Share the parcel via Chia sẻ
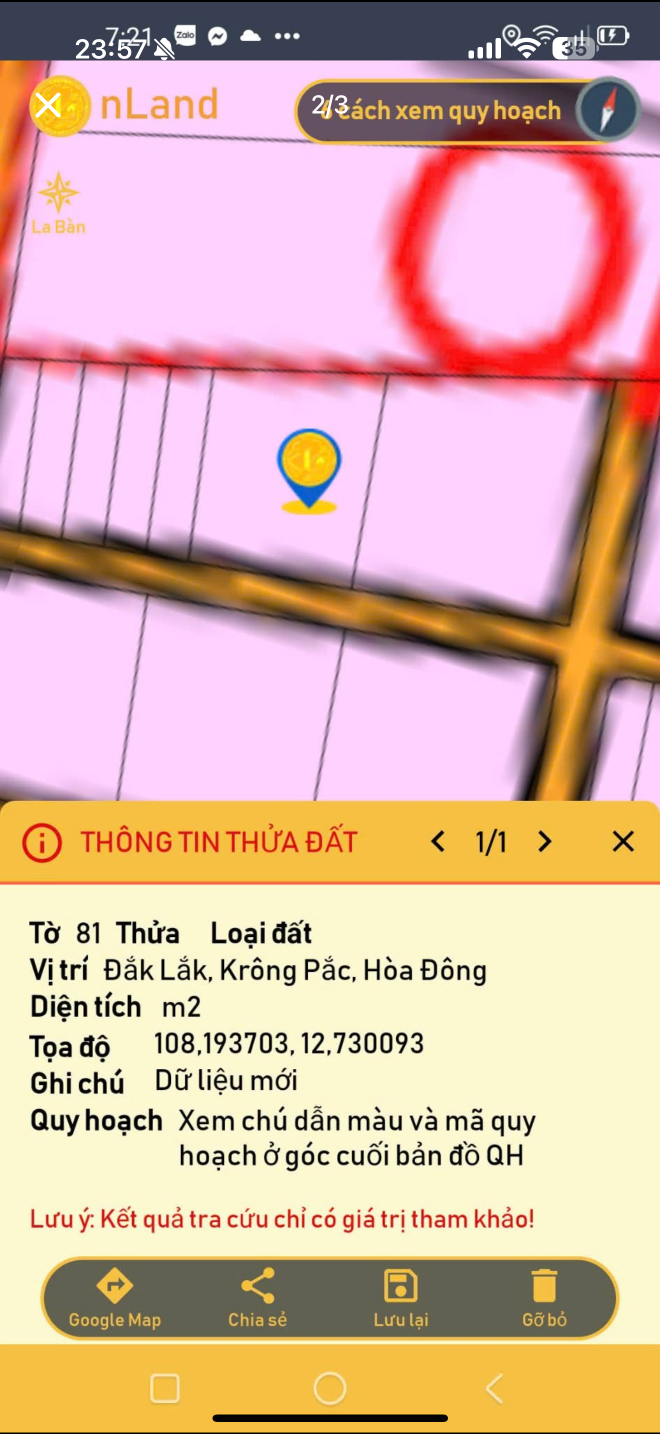 pos(258,1299)
